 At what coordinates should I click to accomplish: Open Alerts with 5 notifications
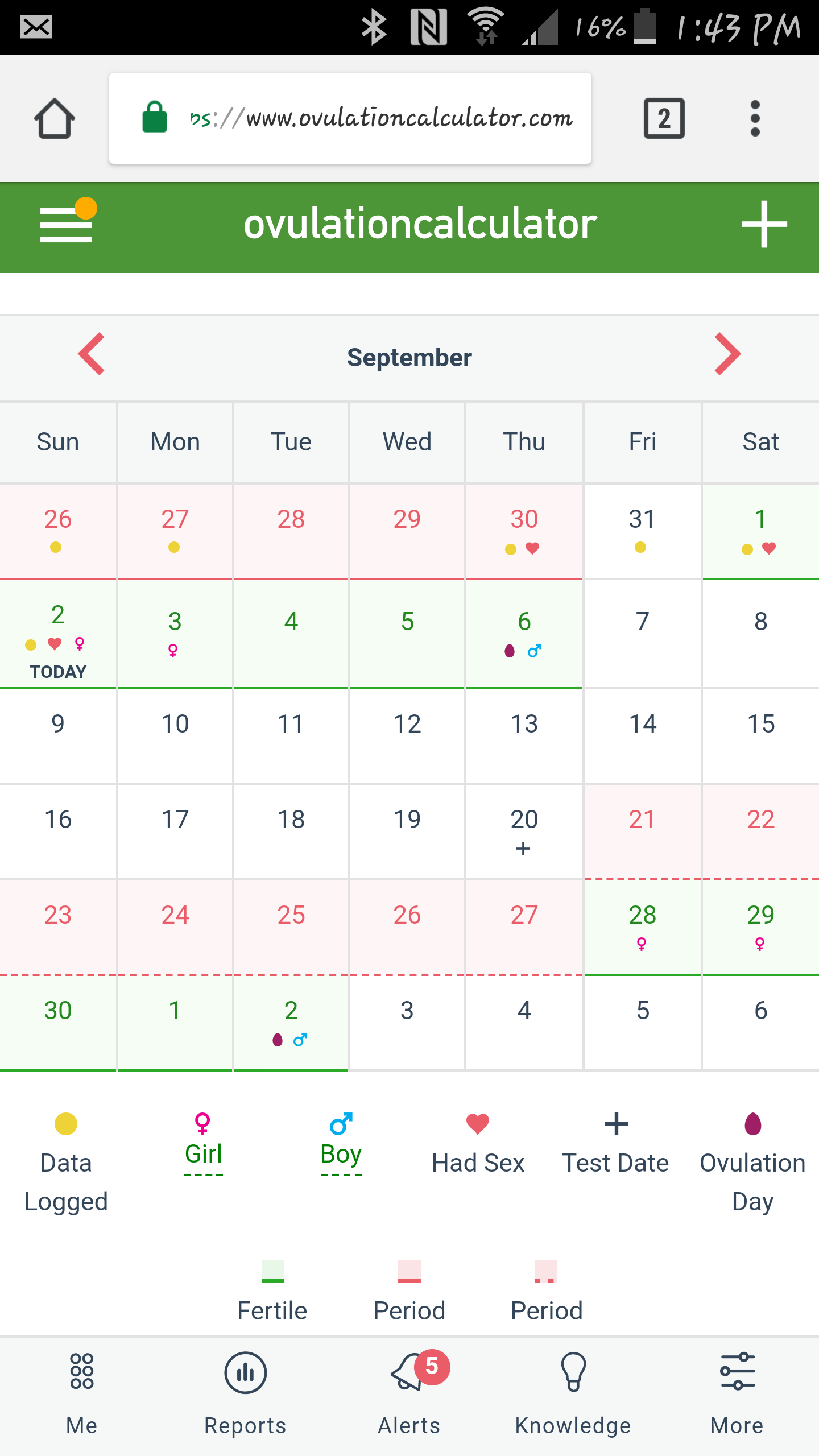point(409,1395)
